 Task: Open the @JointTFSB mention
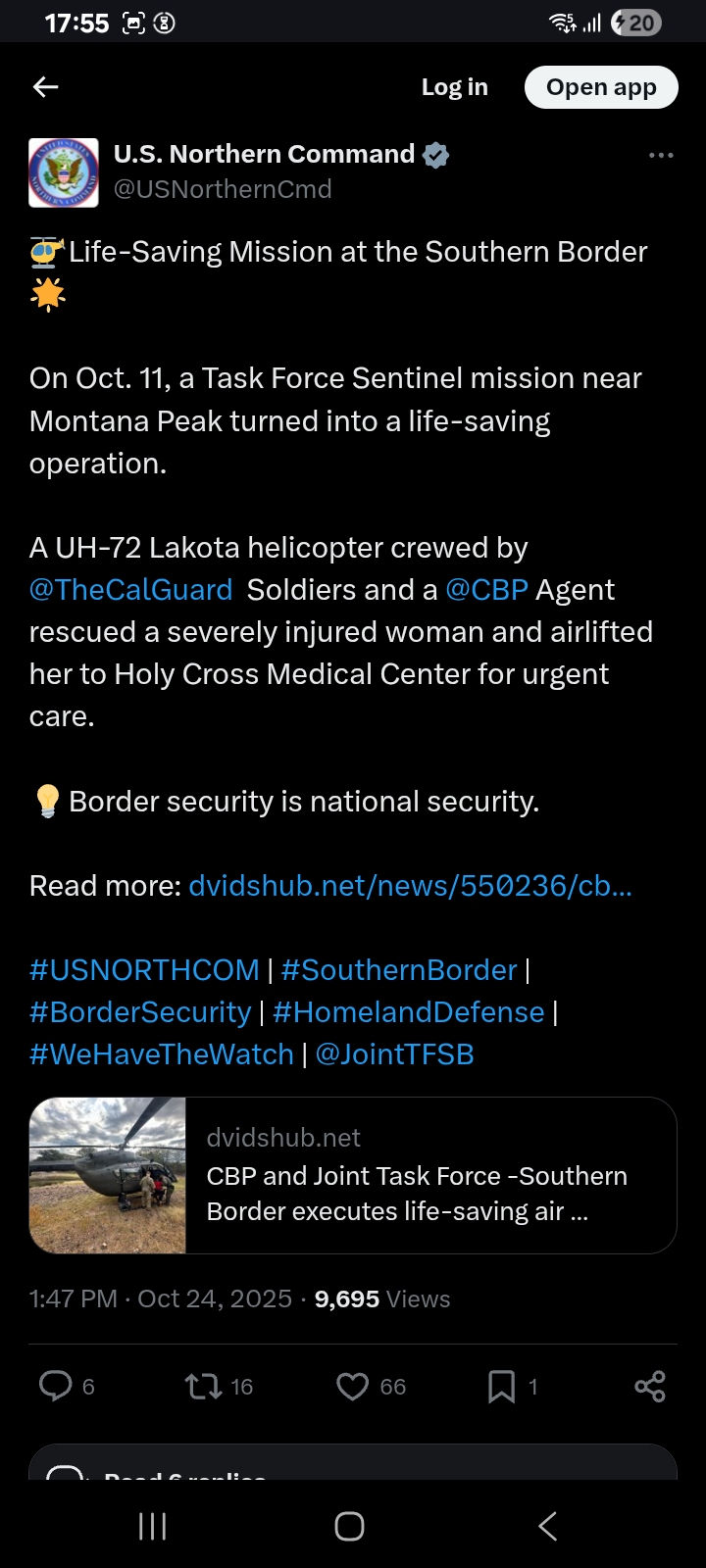point(394,1054)
